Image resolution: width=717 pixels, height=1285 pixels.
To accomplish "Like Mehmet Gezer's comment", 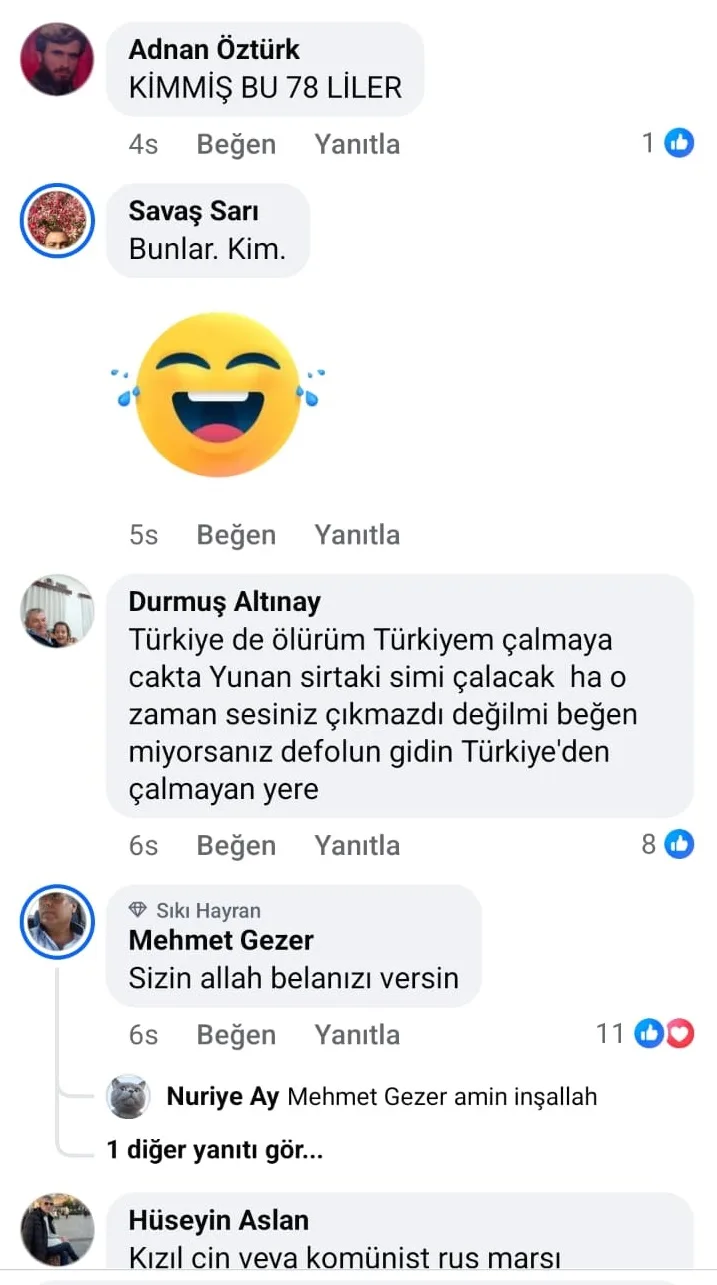I will (x=236, y=1035).
